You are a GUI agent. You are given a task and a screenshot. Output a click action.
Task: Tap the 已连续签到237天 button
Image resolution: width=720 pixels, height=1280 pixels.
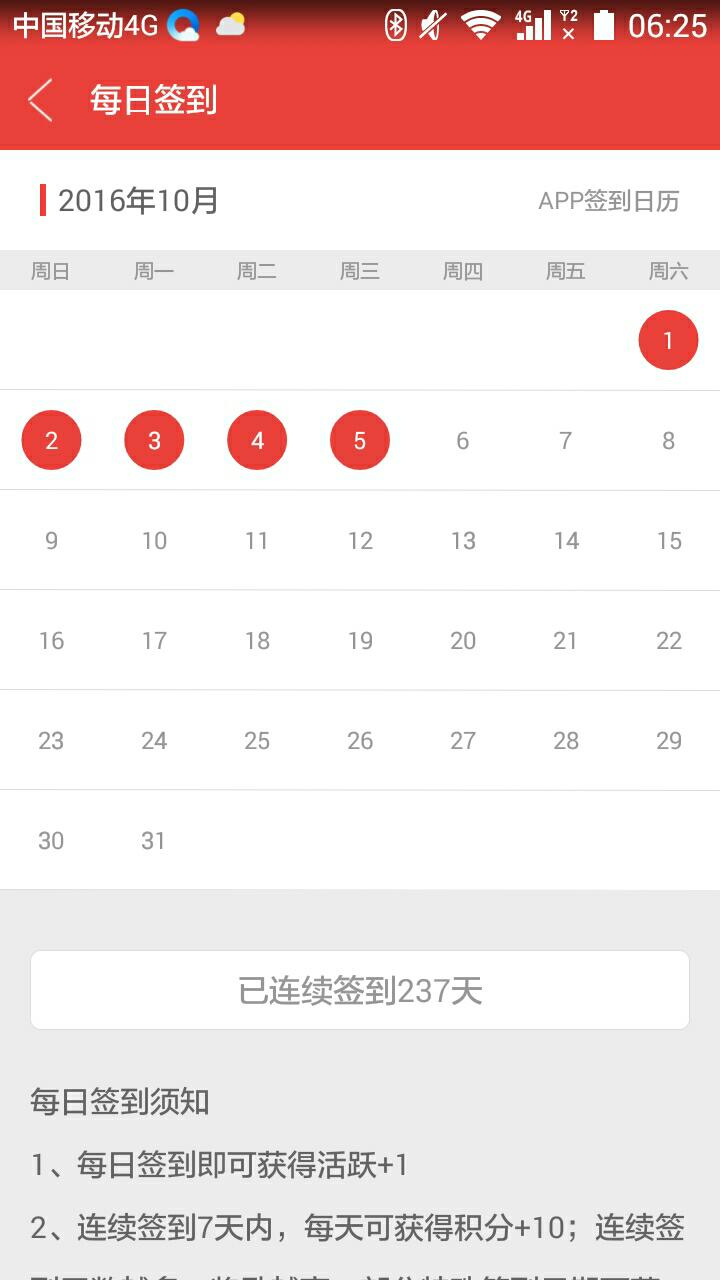(x=360, y=990)
